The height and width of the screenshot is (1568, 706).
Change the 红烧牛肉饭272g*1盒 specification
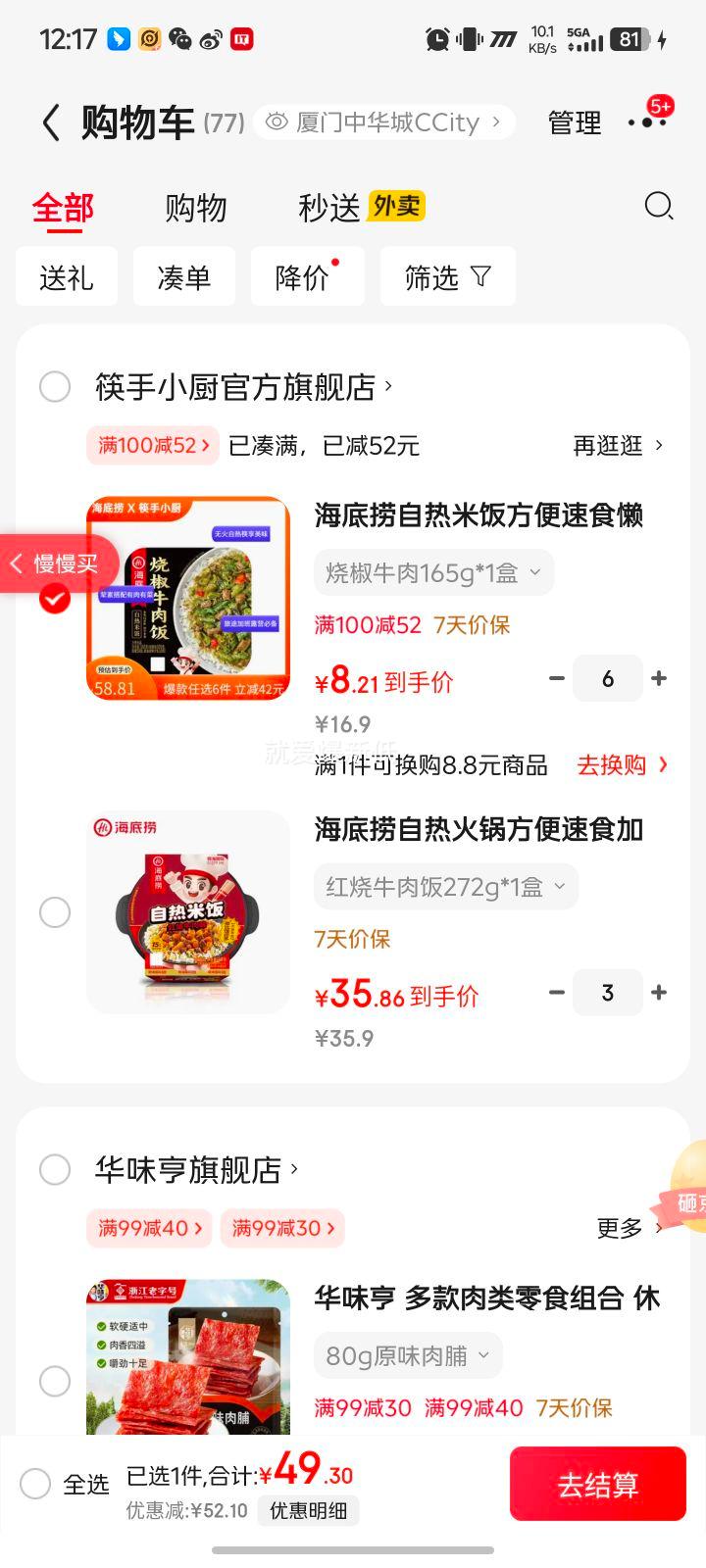tap(446, 886)
